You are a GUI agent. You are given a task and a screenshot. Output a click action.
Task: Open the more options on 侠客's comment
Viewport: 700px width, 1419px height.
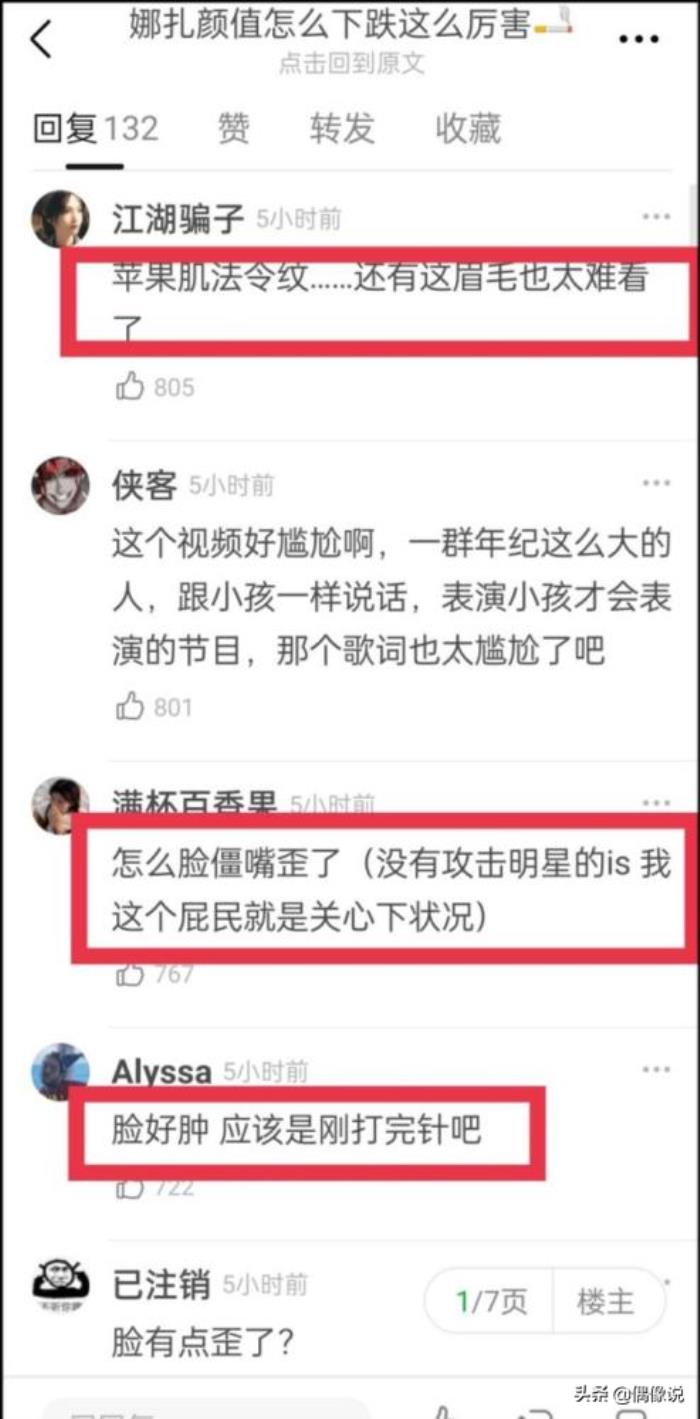tap(656, 484)
